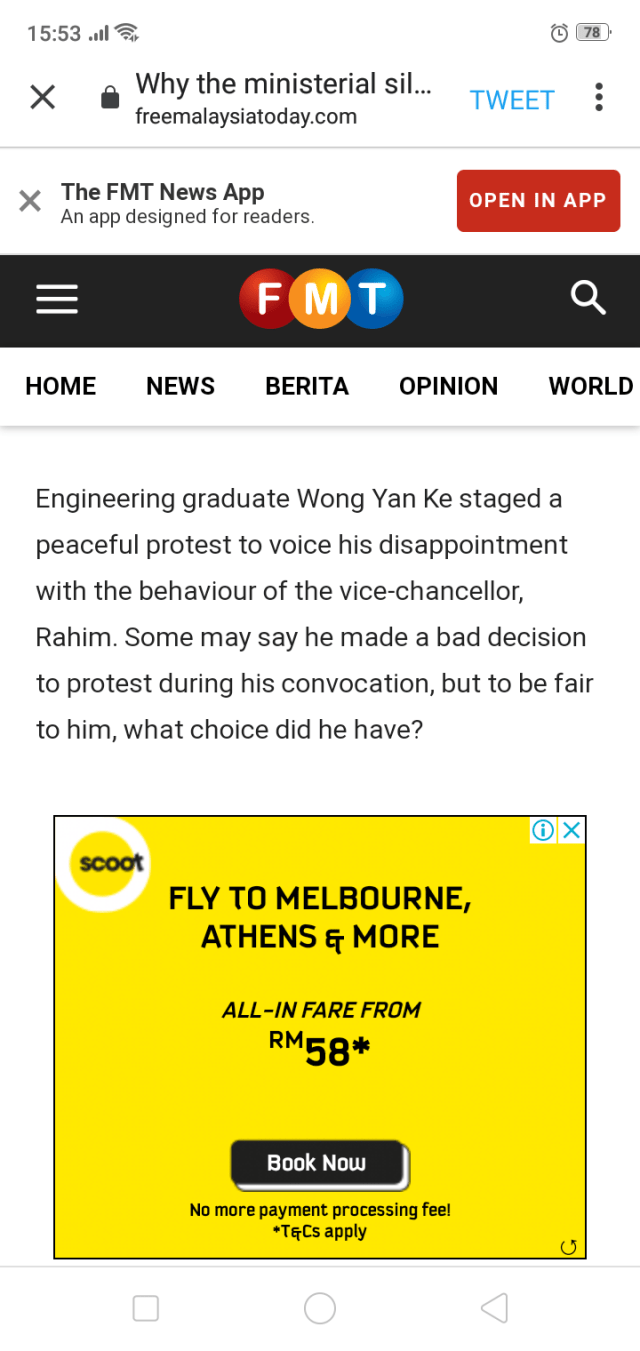The height and width of the screenshot is (1351, 640).
Task: Open recent apps from the navigation bar
Action: tap(146, 1308)
